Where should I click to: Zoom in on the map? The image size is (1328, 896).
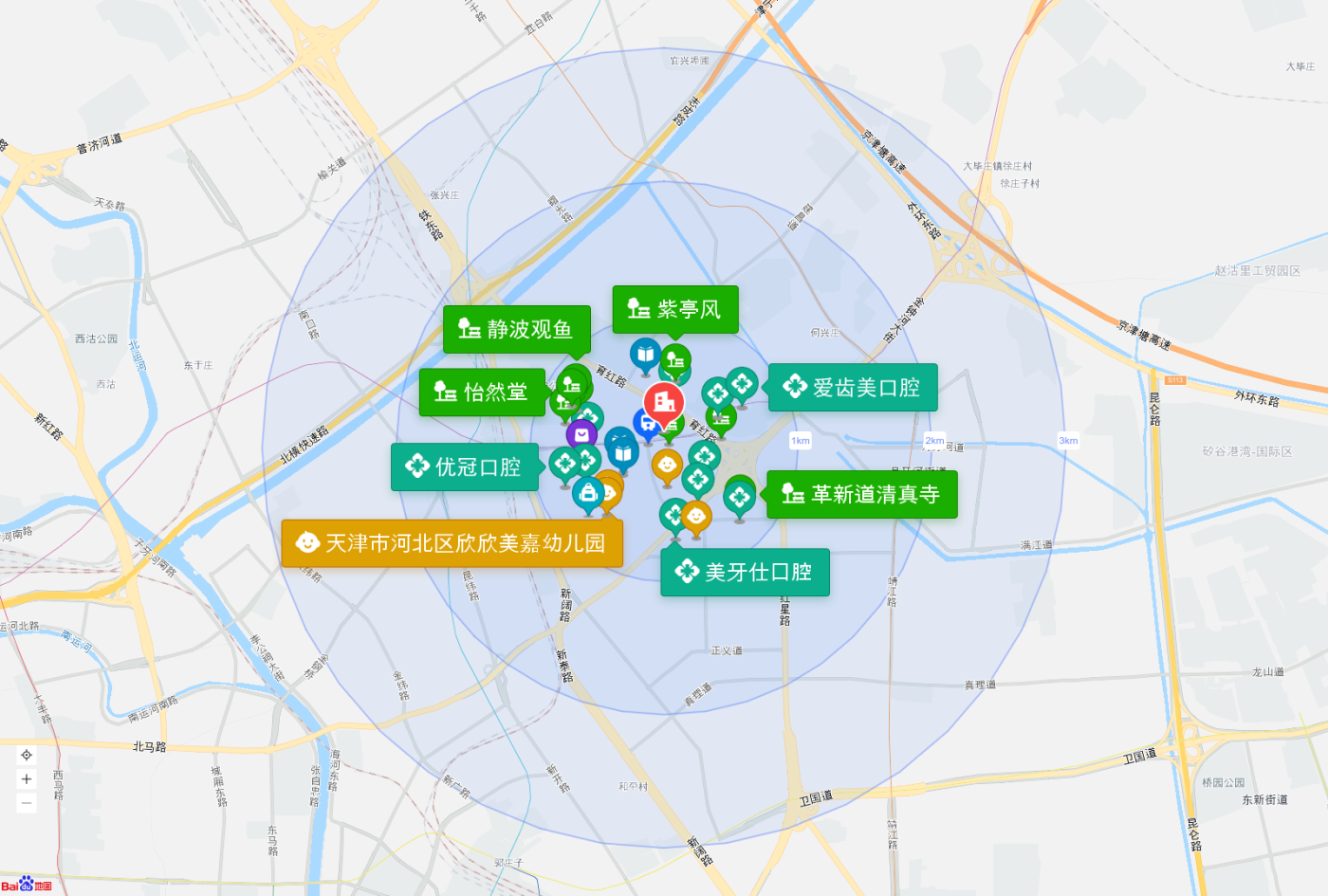click(x=27, y=779)
